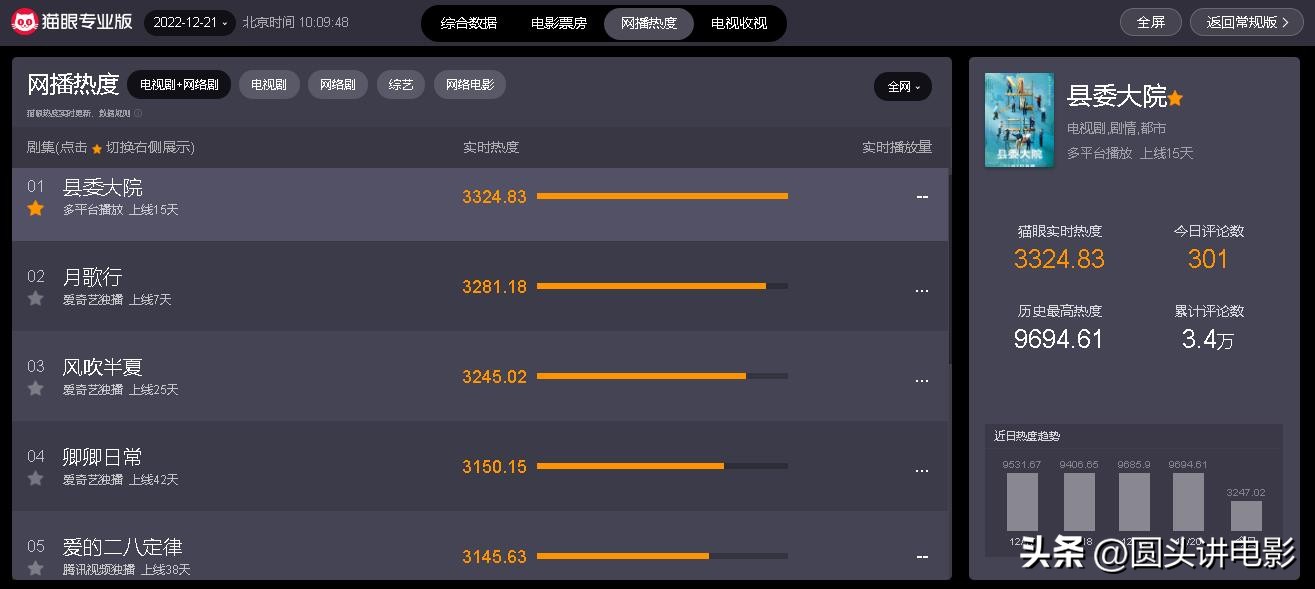
Task: Select the 电视剧+网络剧 filter chip
Action: pyautogui.click(x=179, y=85)
